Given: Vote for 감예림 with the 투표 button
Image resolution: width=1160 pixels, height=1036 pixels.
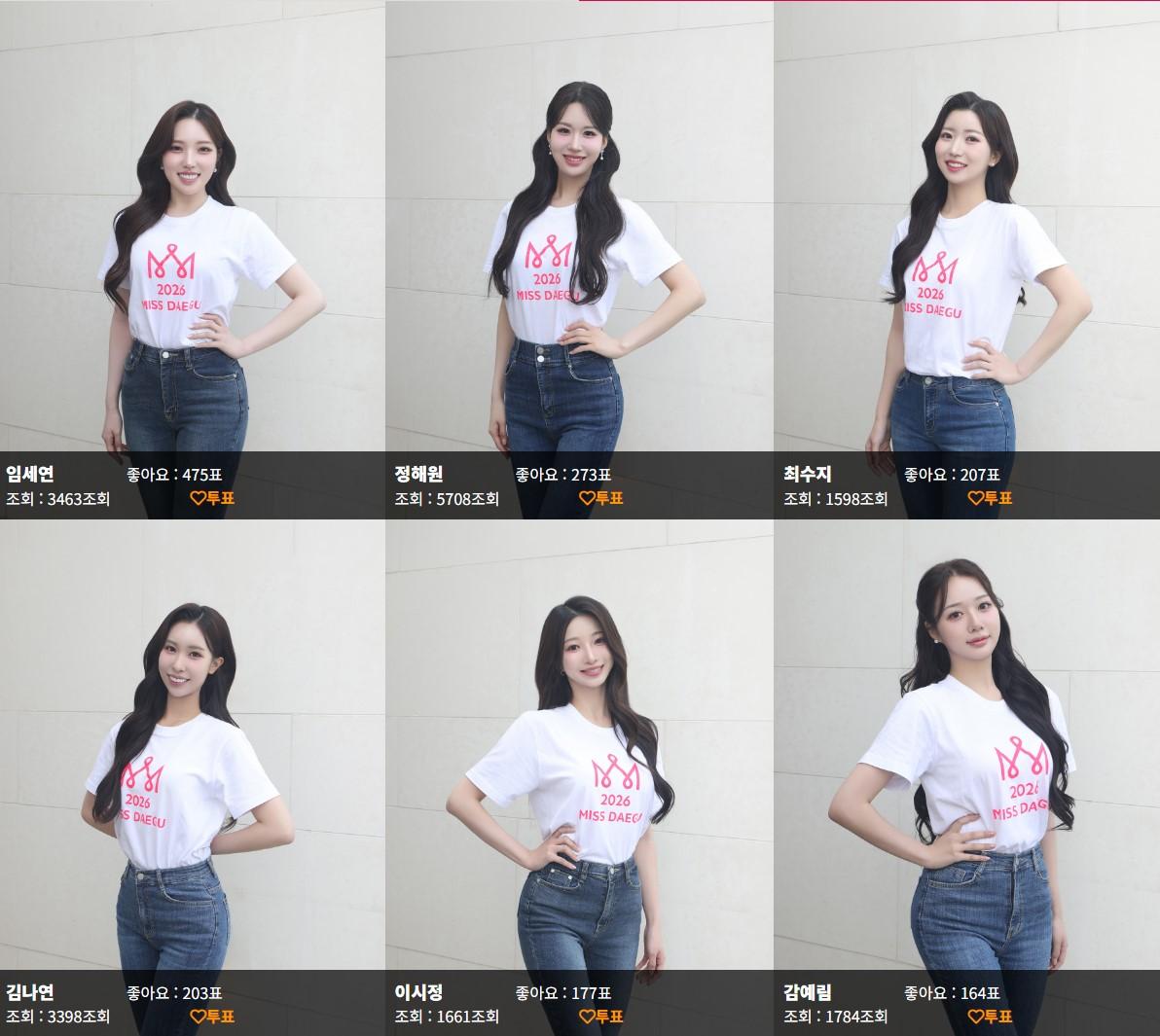Looking at the screenshot, I should (x=990, y=1017).
